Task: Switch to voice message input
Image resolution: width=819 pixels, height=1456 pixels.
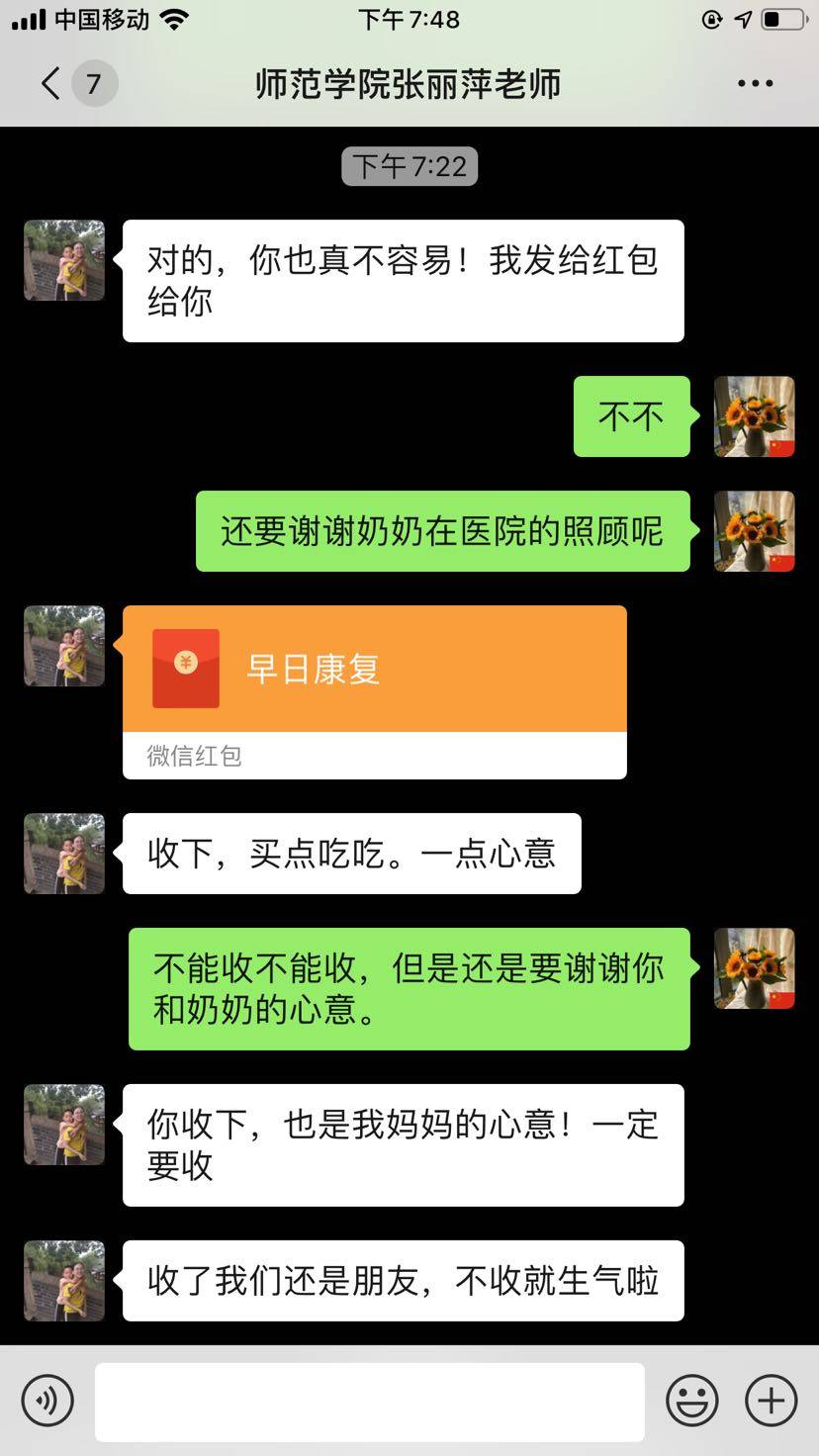Action: 47,1401
